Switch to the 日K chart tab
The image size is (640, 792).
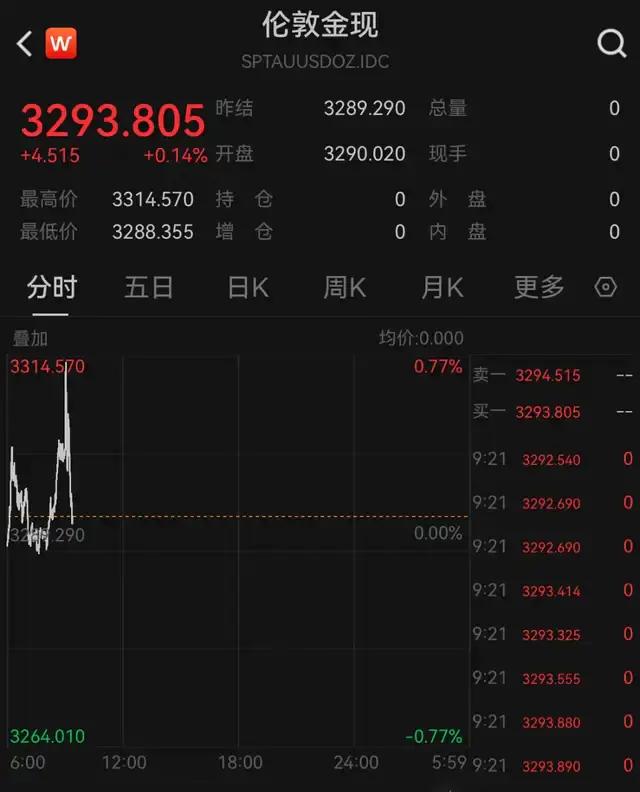click(x=247, y=288)
